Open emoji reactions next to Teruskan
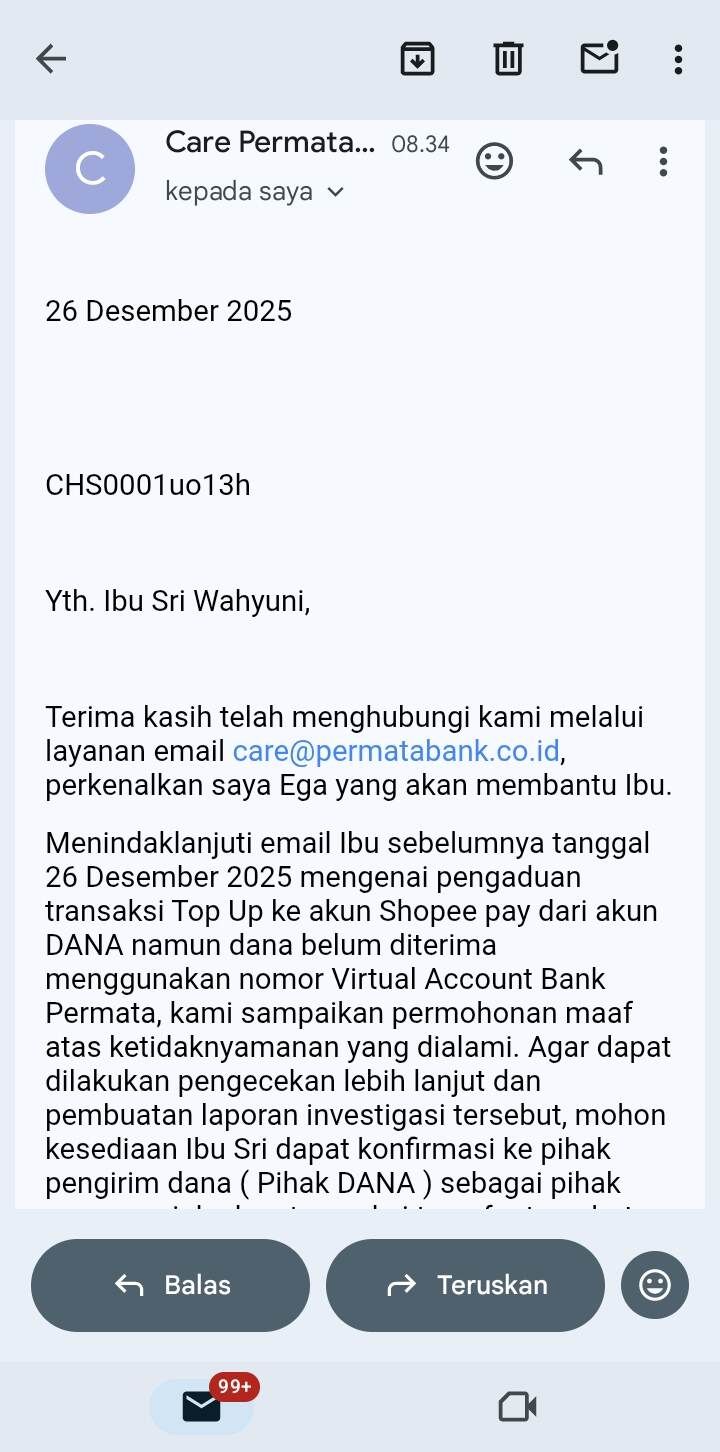Viewport: 720px width, 1452px height. [655, 1285]
